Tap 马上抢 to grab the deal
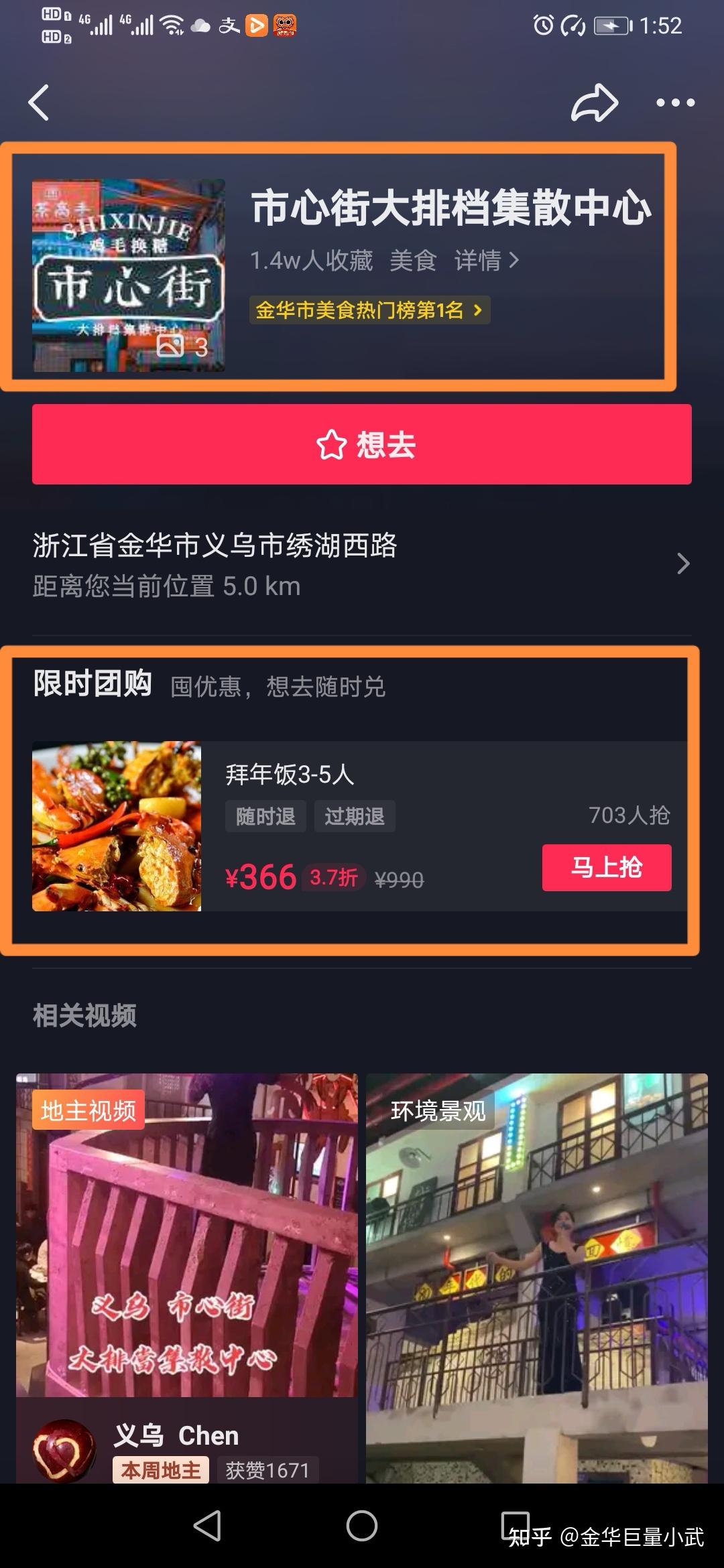Screen dimensions: 724x1568 [x=606, y=867]
